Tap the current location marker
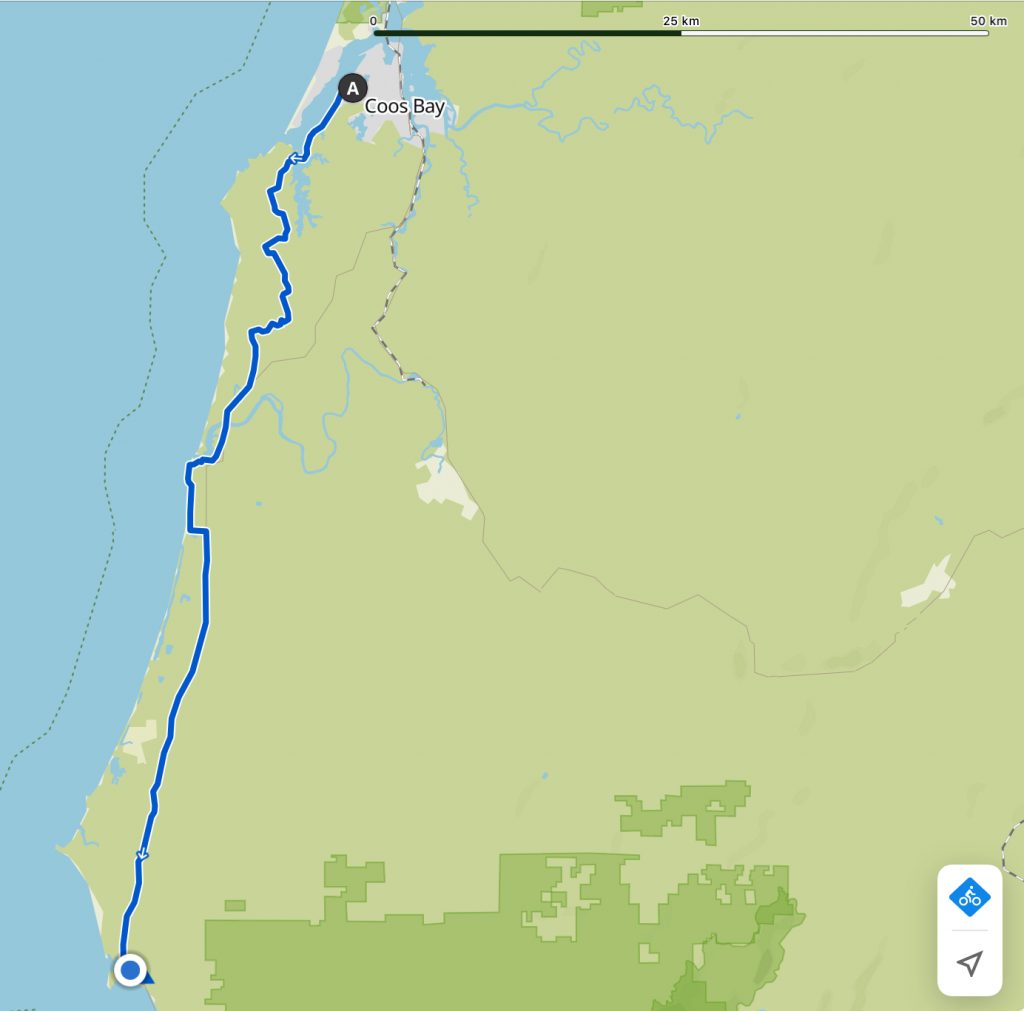The image size is (1024, 1011). pos(130,970)
